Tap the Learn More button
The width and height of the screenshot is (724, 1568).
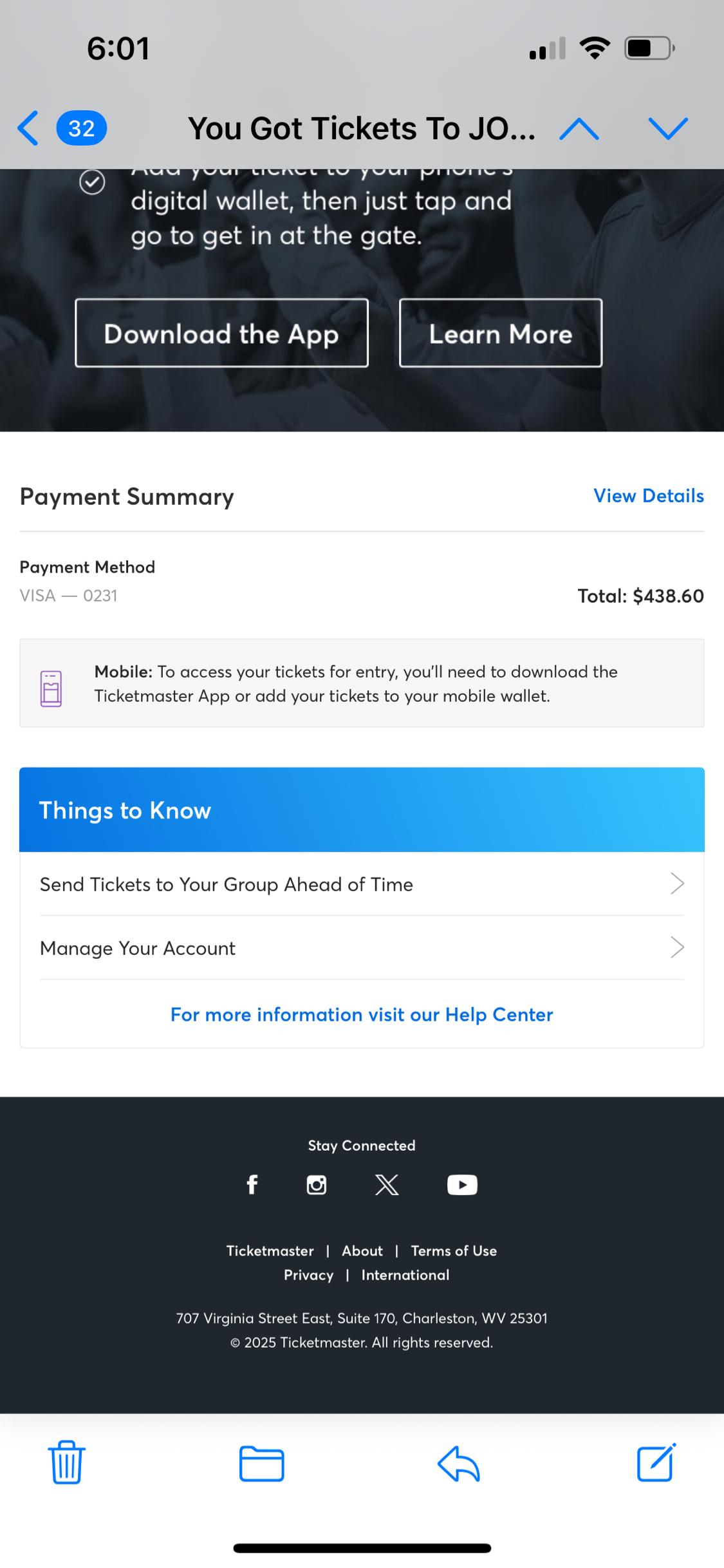point(501,334)
